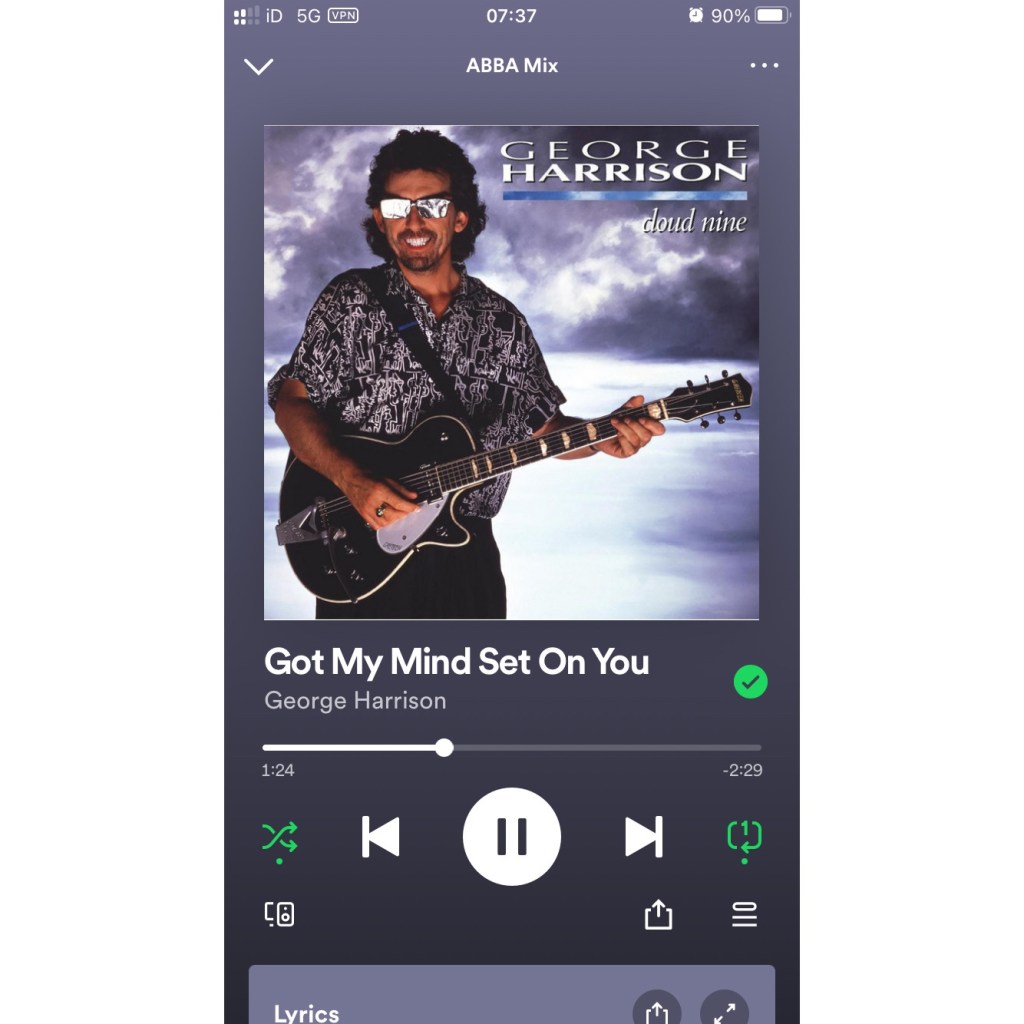Image resolution: width=1024 pixels, height=1024 pixels.
Task: Tap the green saved checkmark
Action: pyautogui.click(x=750, y=682)
